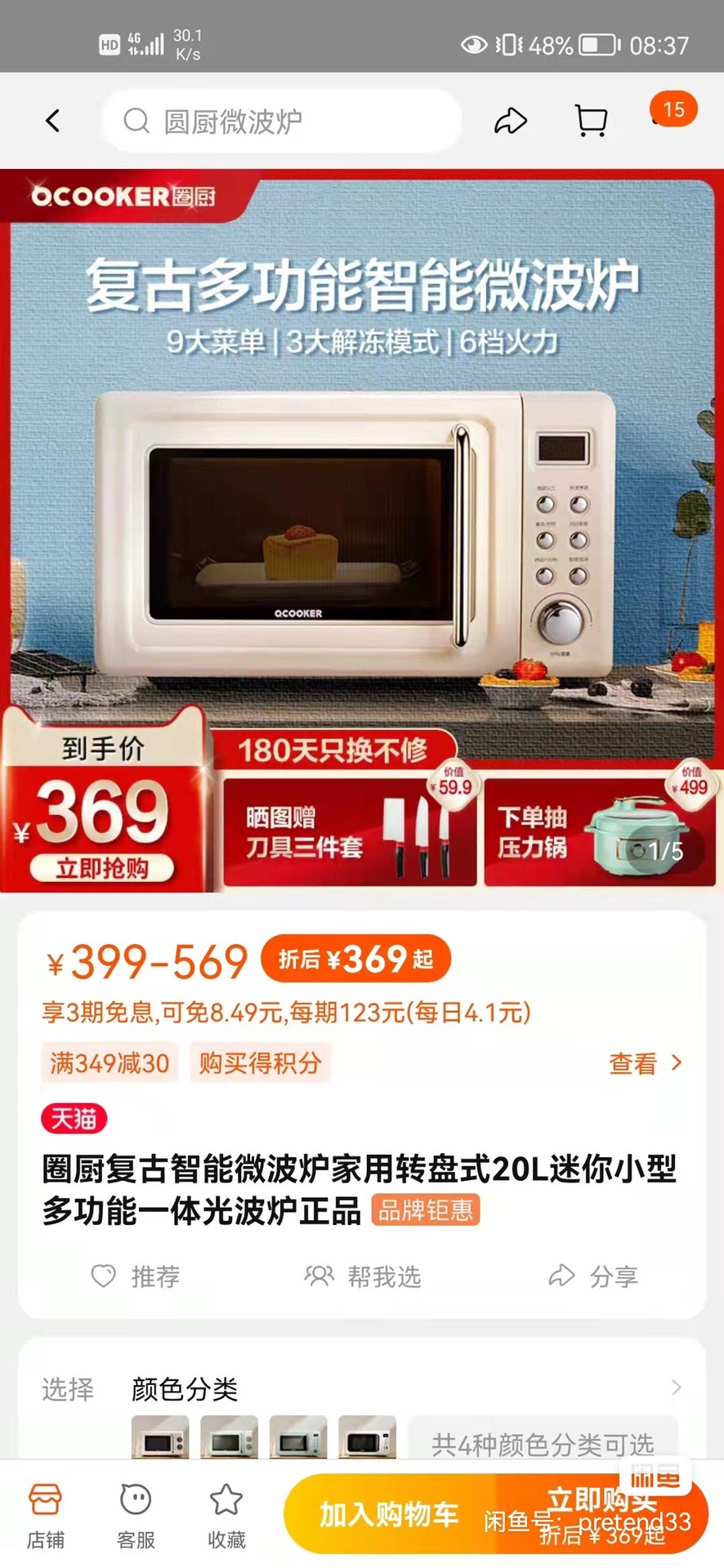Open 帮我选 to ask for help choosing
Screen dimensions: 724x1568
pos(363,1276)
